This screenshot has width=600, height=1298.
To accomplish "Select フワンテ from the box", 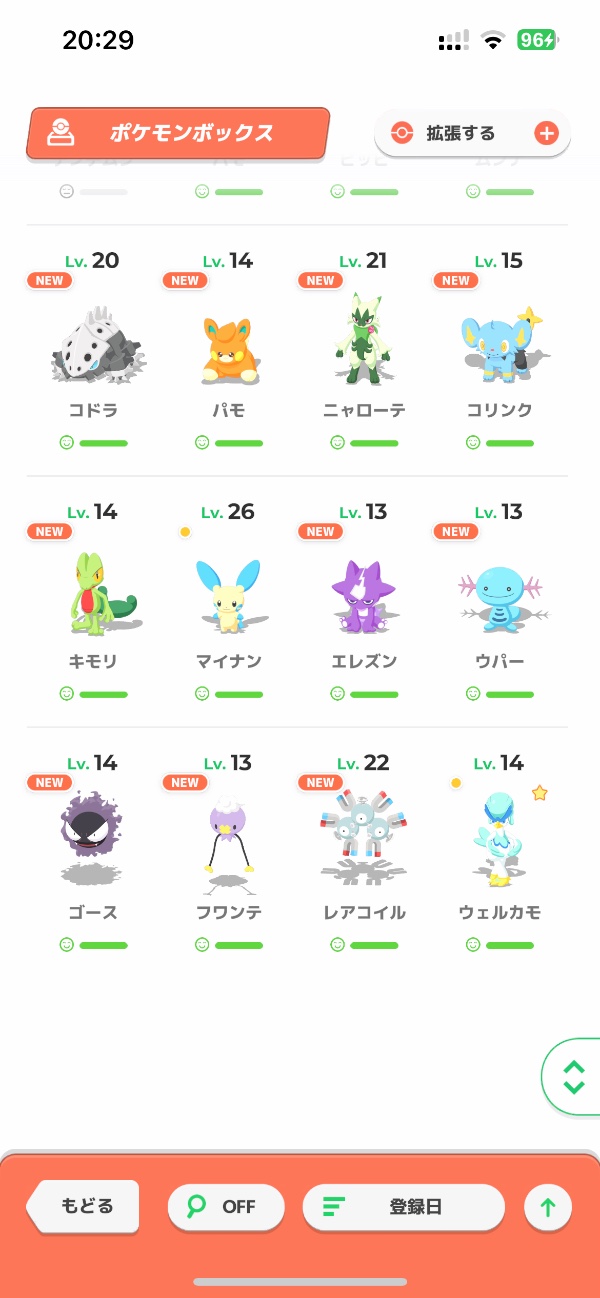I will pyautogui.click(x=229, y=848).
